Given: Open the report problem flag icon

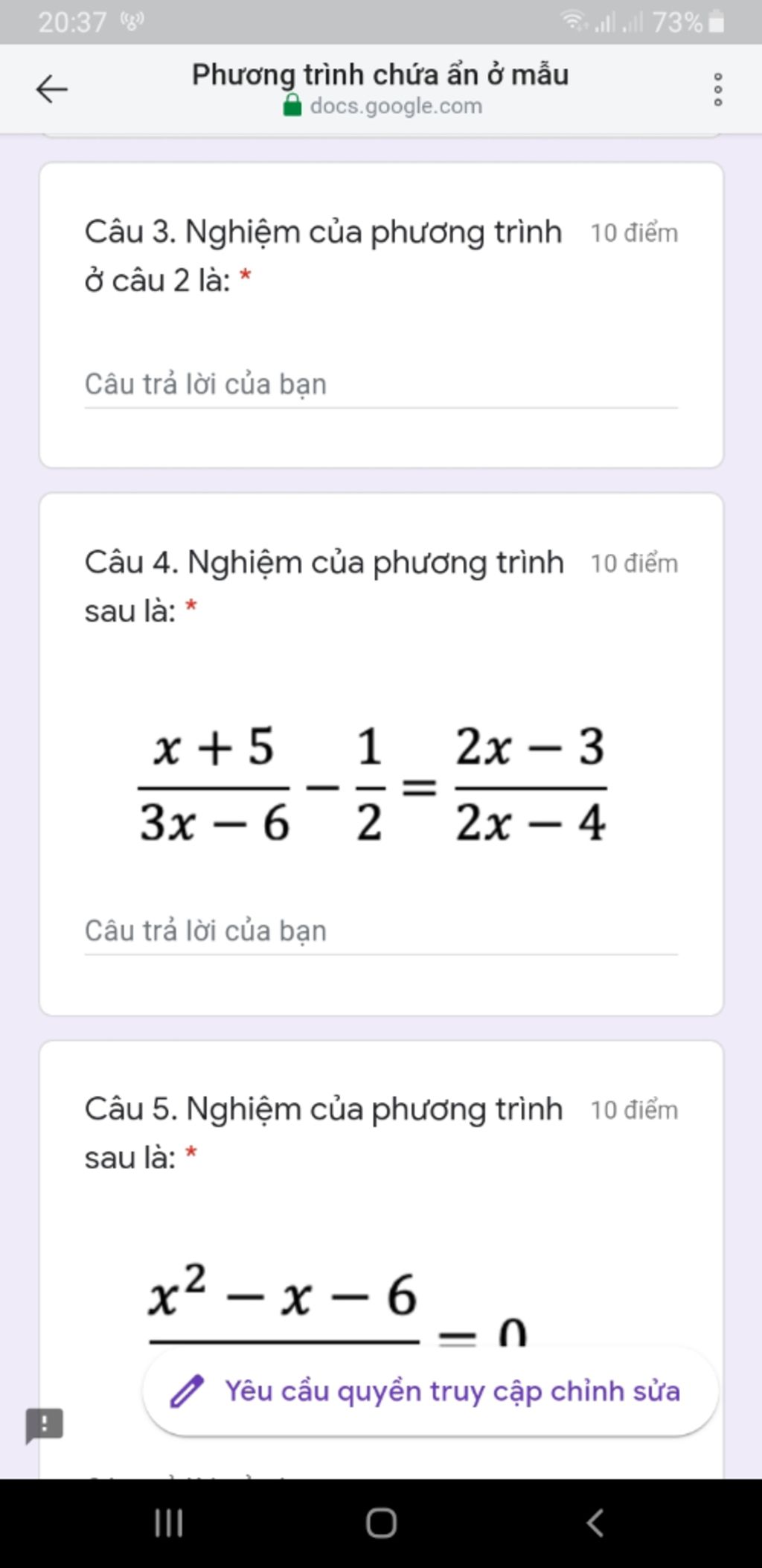Looking at the screenshot, I should click(45, 1425).
